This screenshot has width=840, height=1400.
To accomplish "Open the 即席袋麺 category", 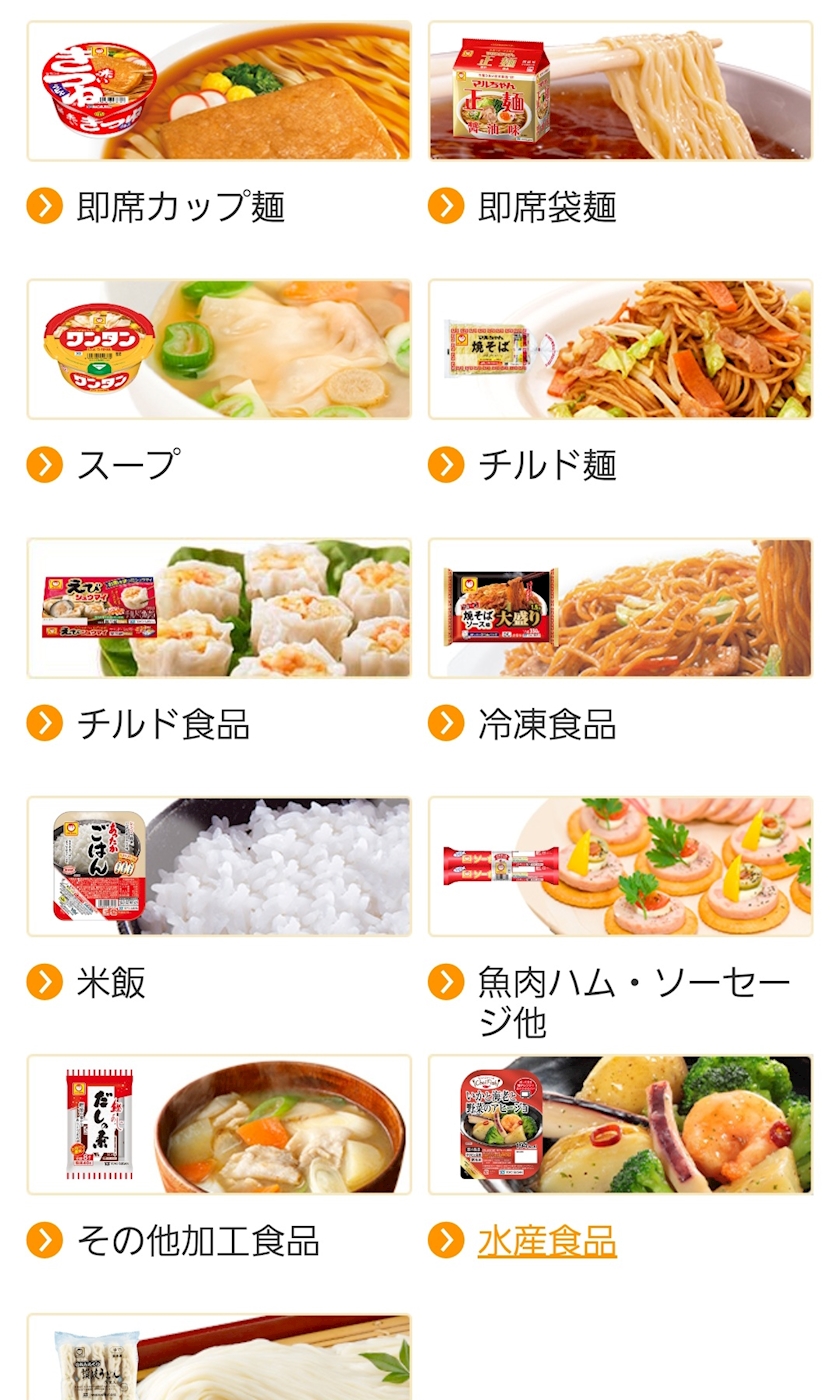I will click(547, 207).
